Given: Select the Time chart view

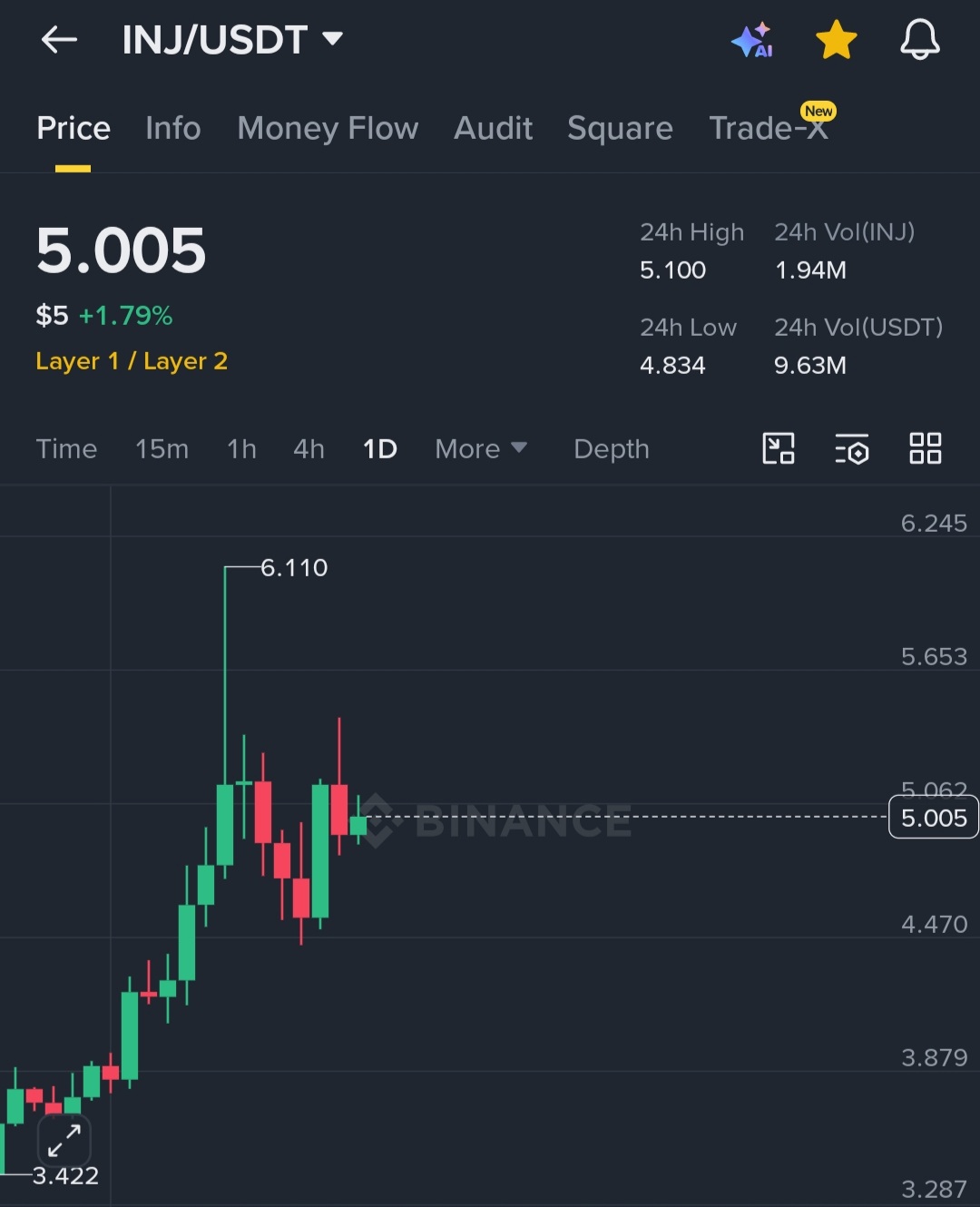Looking at the screenshot, I should [66, 448].
